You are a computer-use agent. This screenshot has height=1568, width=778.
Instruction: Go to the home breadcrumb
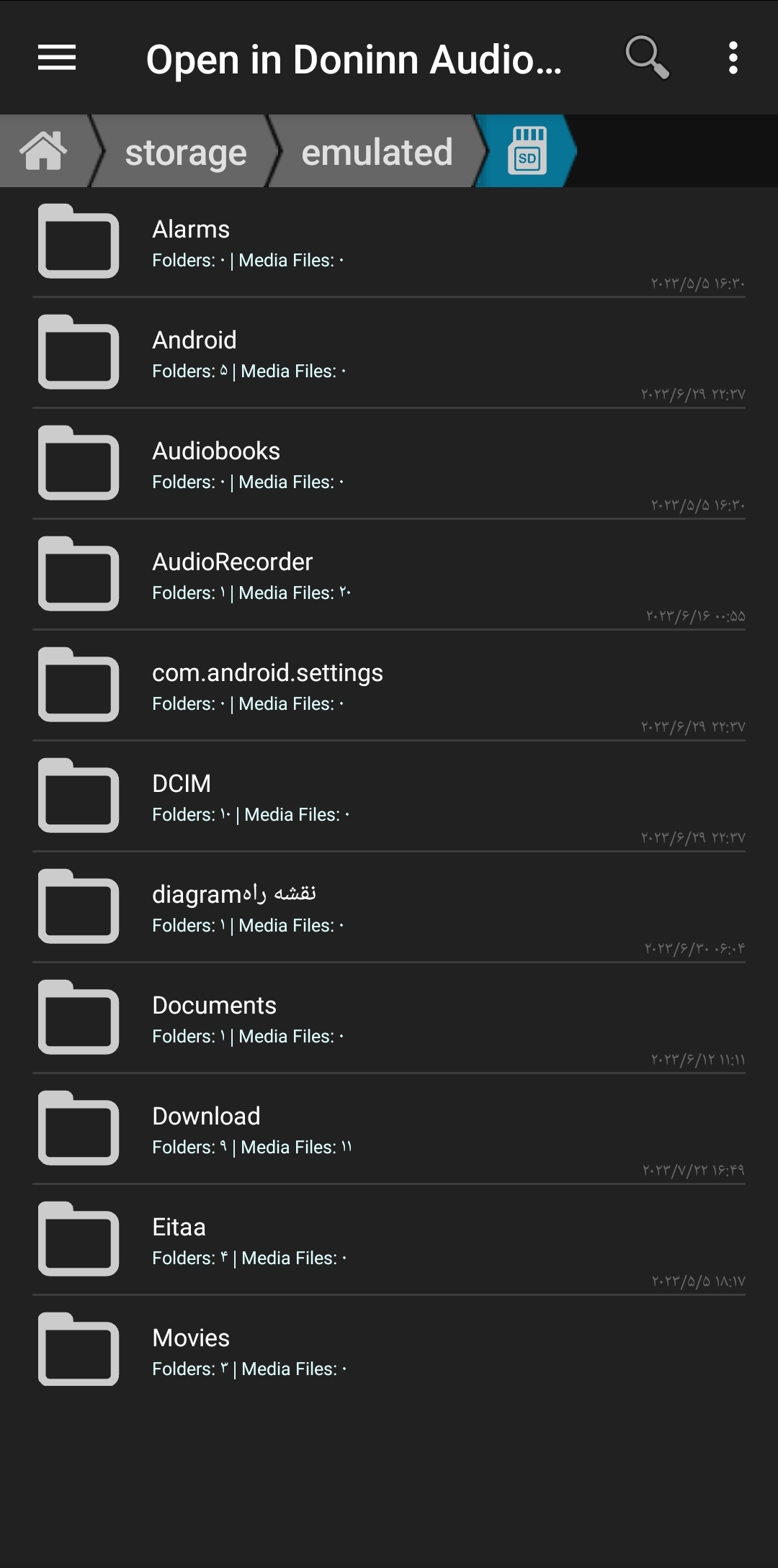point(44,151)
